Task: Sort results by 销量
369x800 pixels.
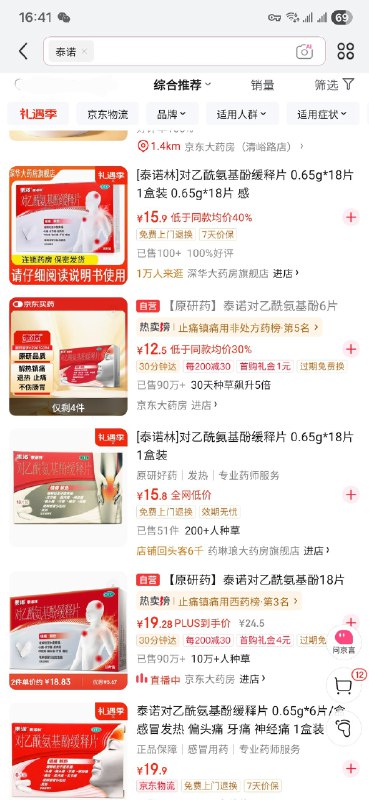Action: (x=262, y=85)
